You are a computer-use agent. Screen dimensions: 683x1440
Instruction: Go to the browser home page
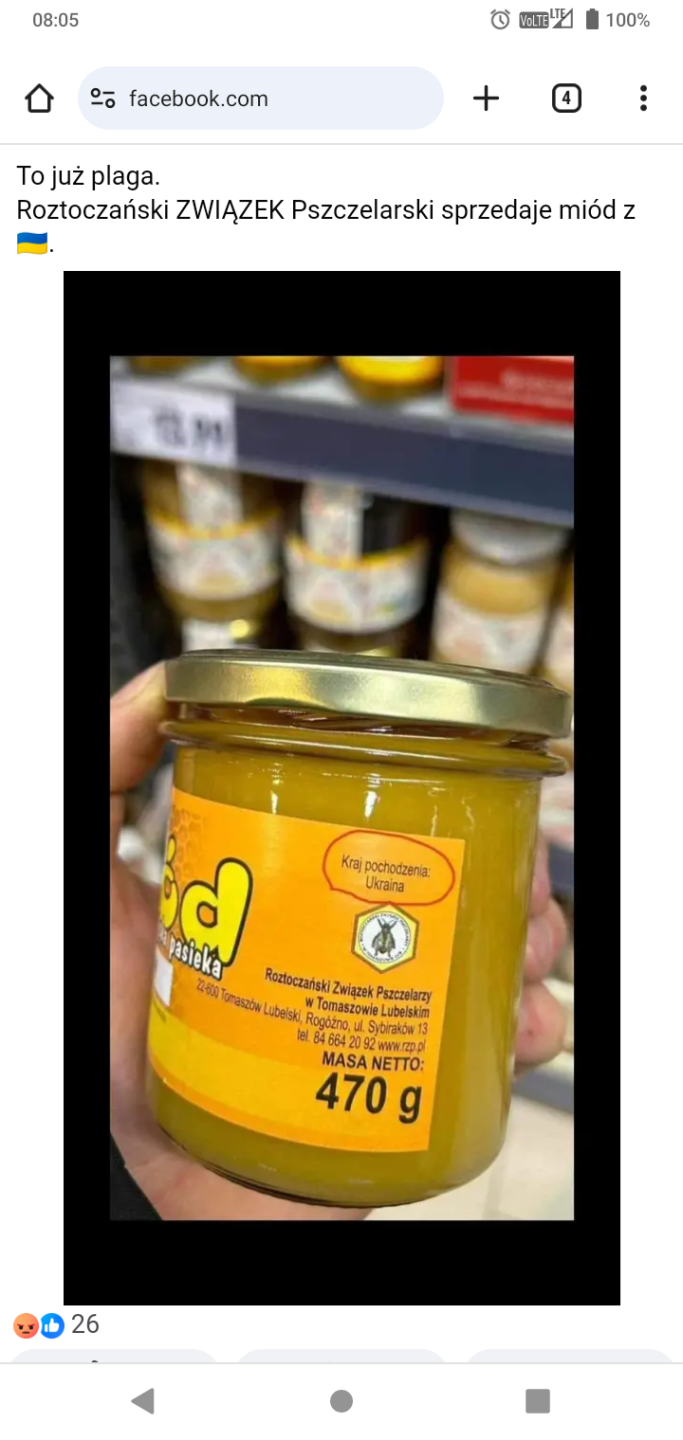(39, 98)
